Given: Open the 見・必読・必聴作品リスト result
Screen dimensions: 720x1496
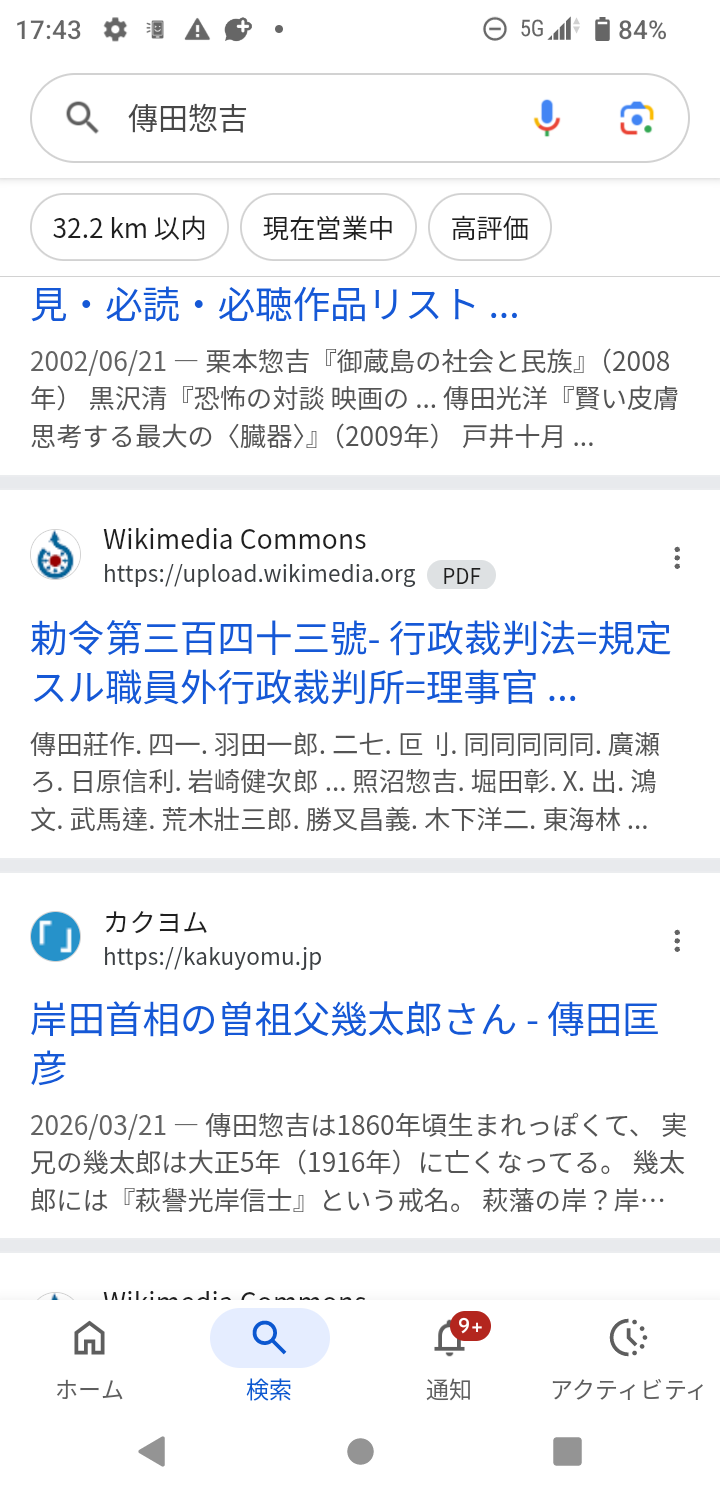Looking at the screenshot, I should pos(275,305).
